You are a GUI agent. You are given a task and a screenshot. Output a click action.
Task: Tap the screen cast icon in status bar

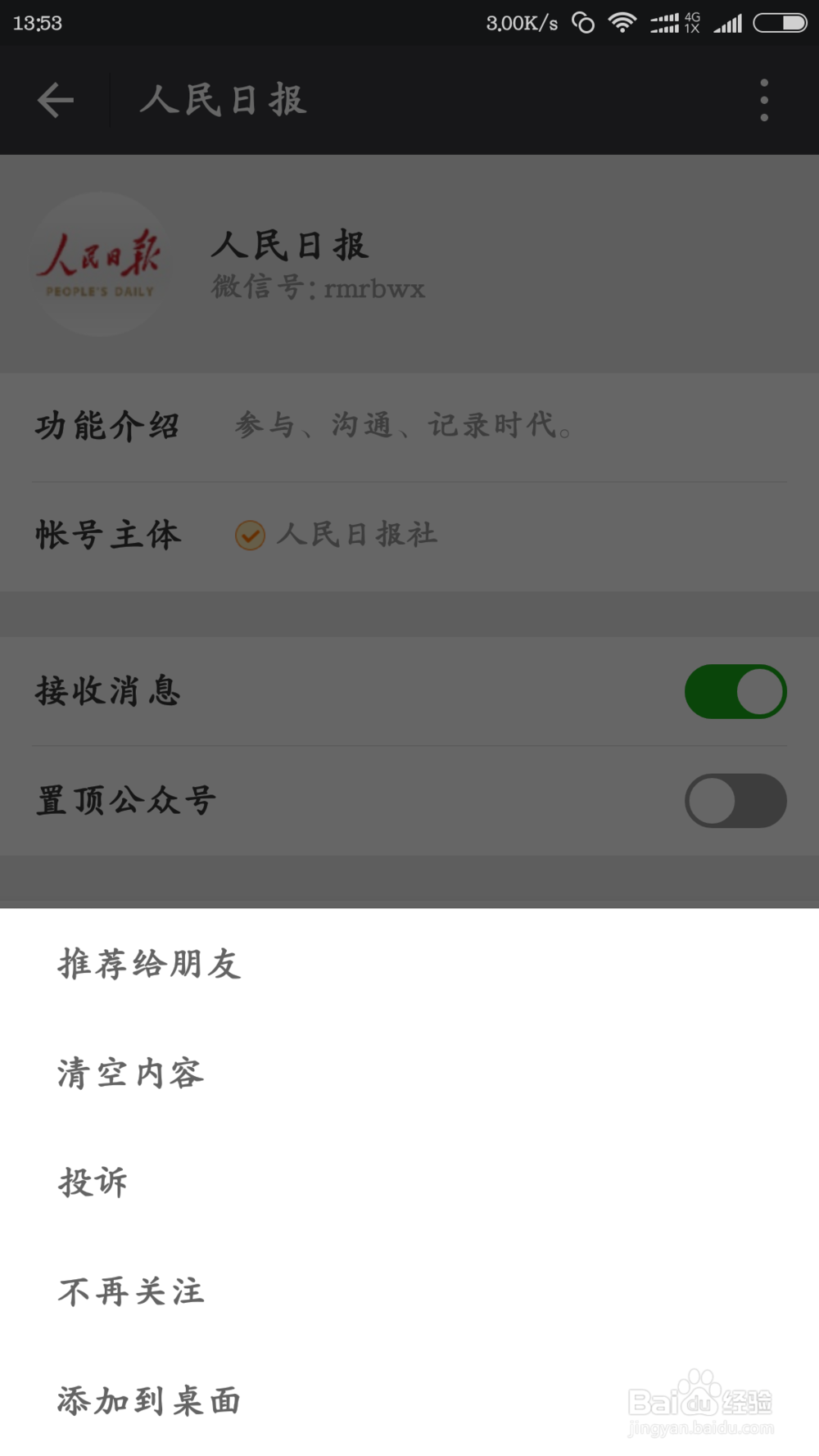point(582,22)
